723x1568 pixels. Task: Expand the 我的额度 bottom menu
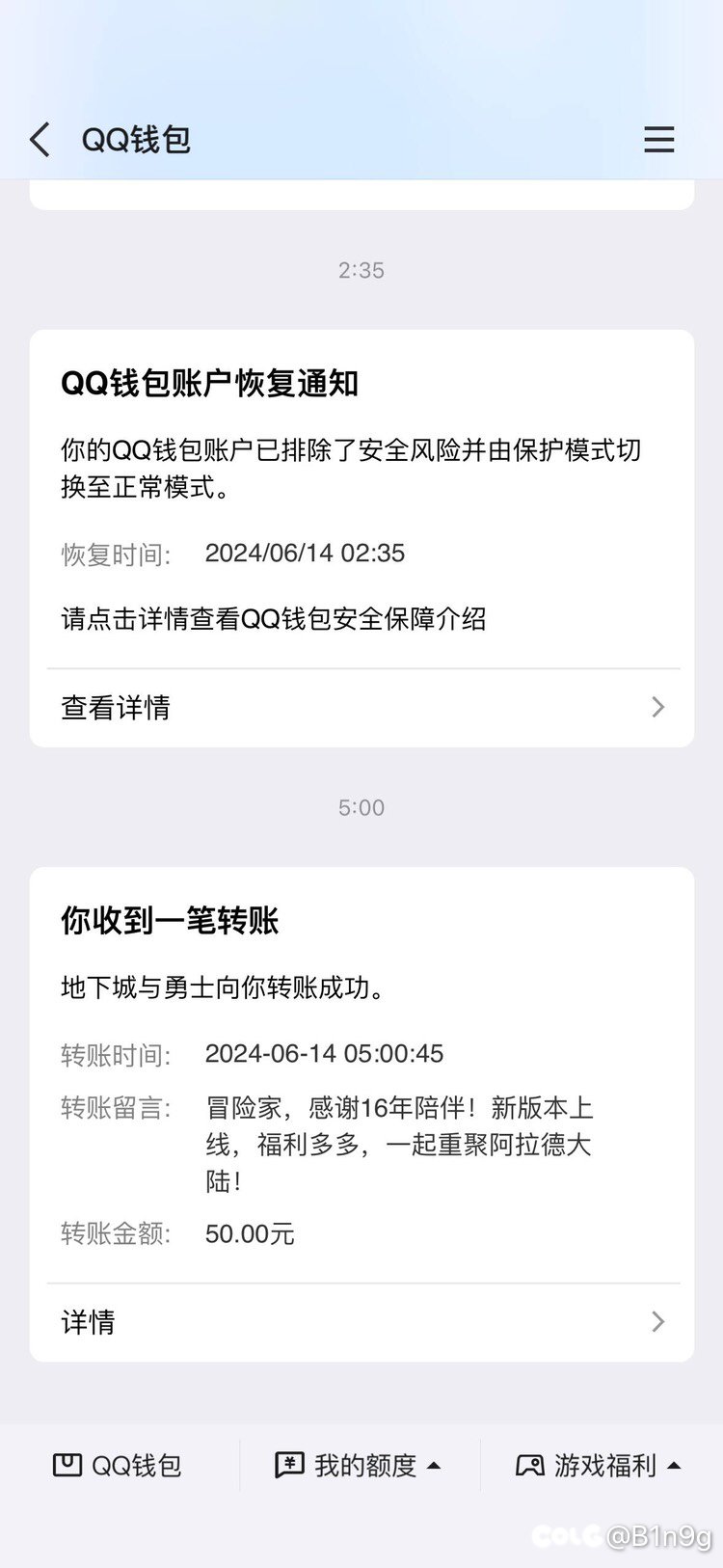[x=359, y=1466]
